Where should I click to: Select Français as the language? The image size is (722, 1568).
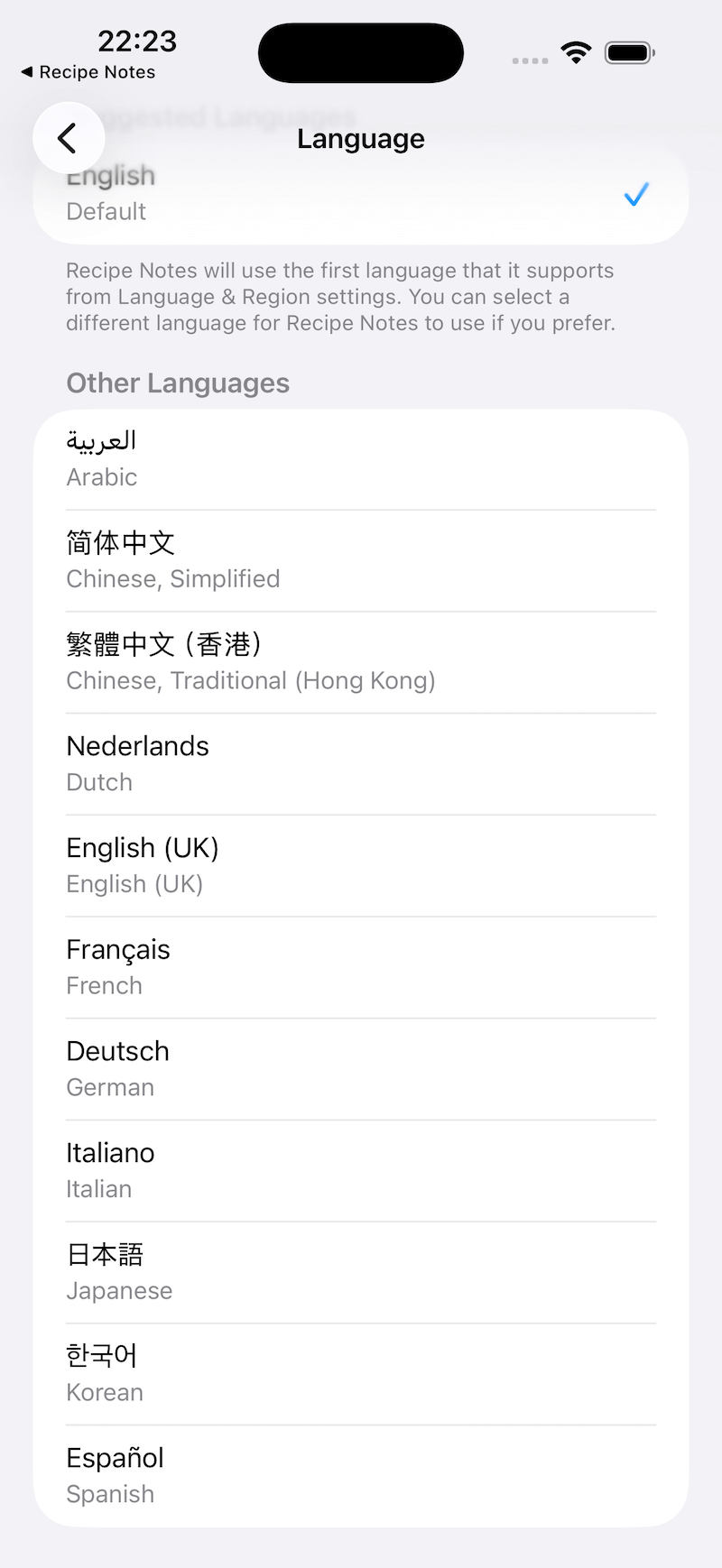point(361,966)
